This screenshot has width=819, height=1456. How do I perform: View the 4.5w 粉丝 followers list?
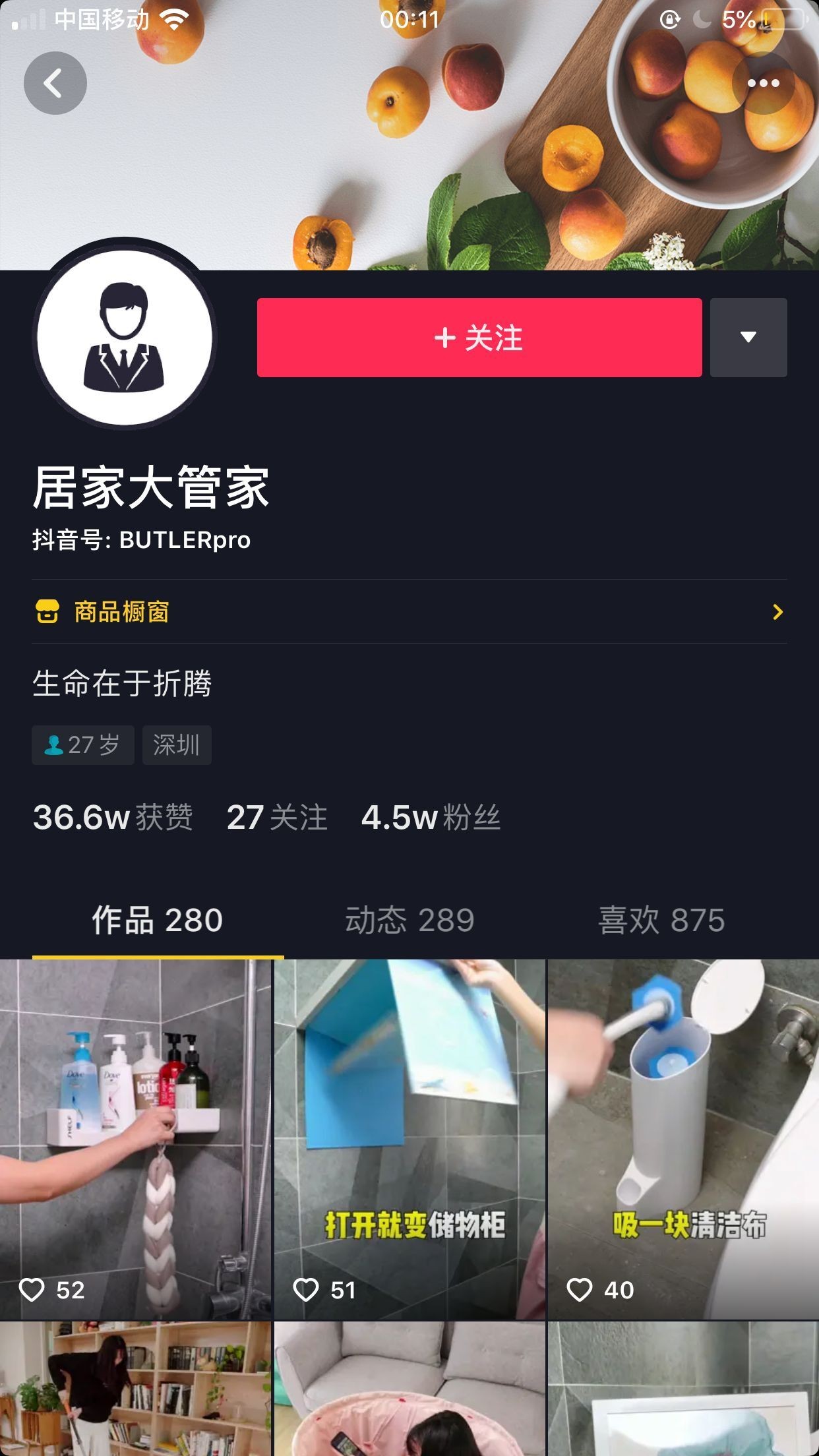point(431,818)
